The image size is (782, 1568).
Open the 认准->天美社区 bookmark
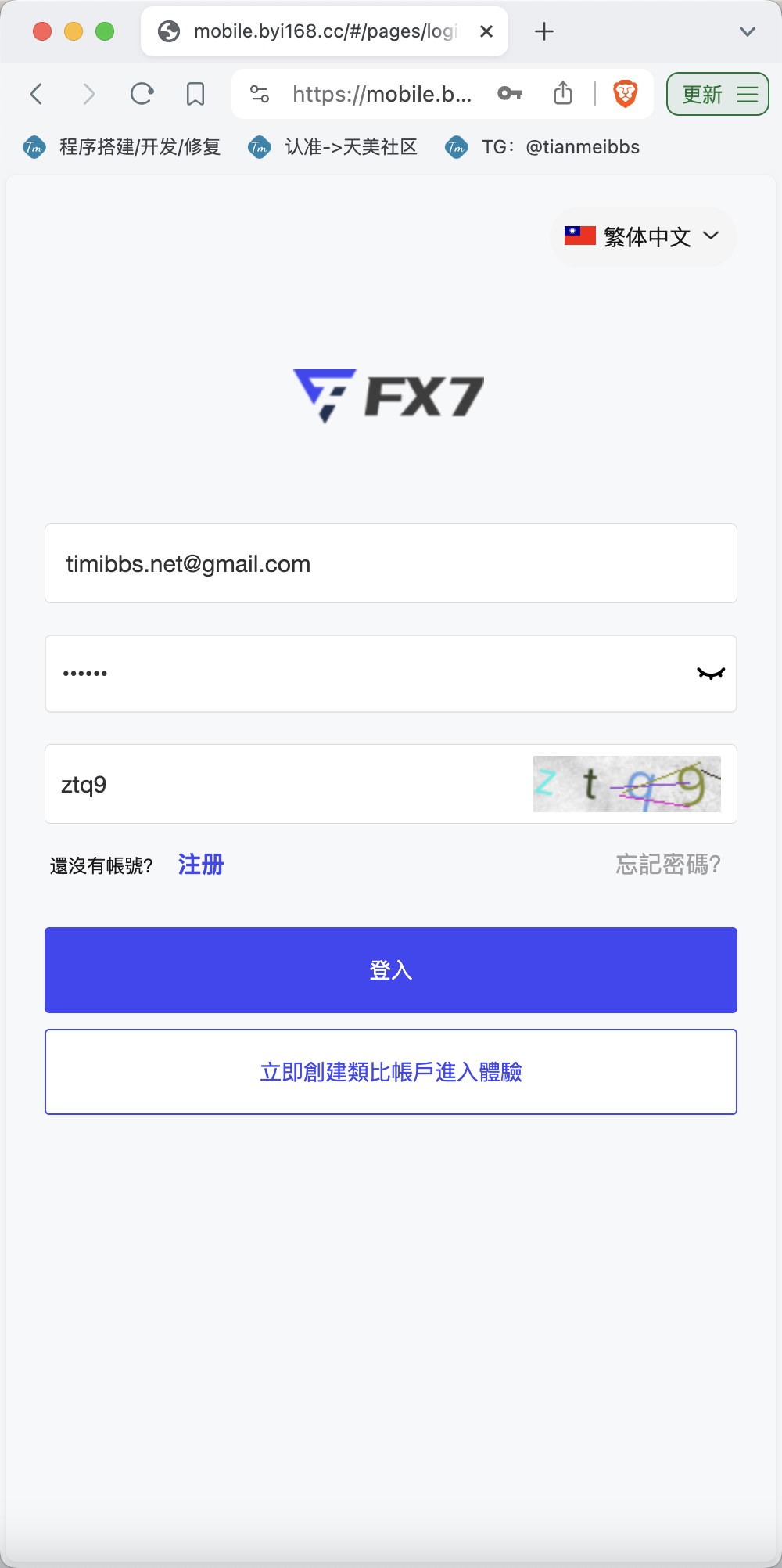[333, 147]
